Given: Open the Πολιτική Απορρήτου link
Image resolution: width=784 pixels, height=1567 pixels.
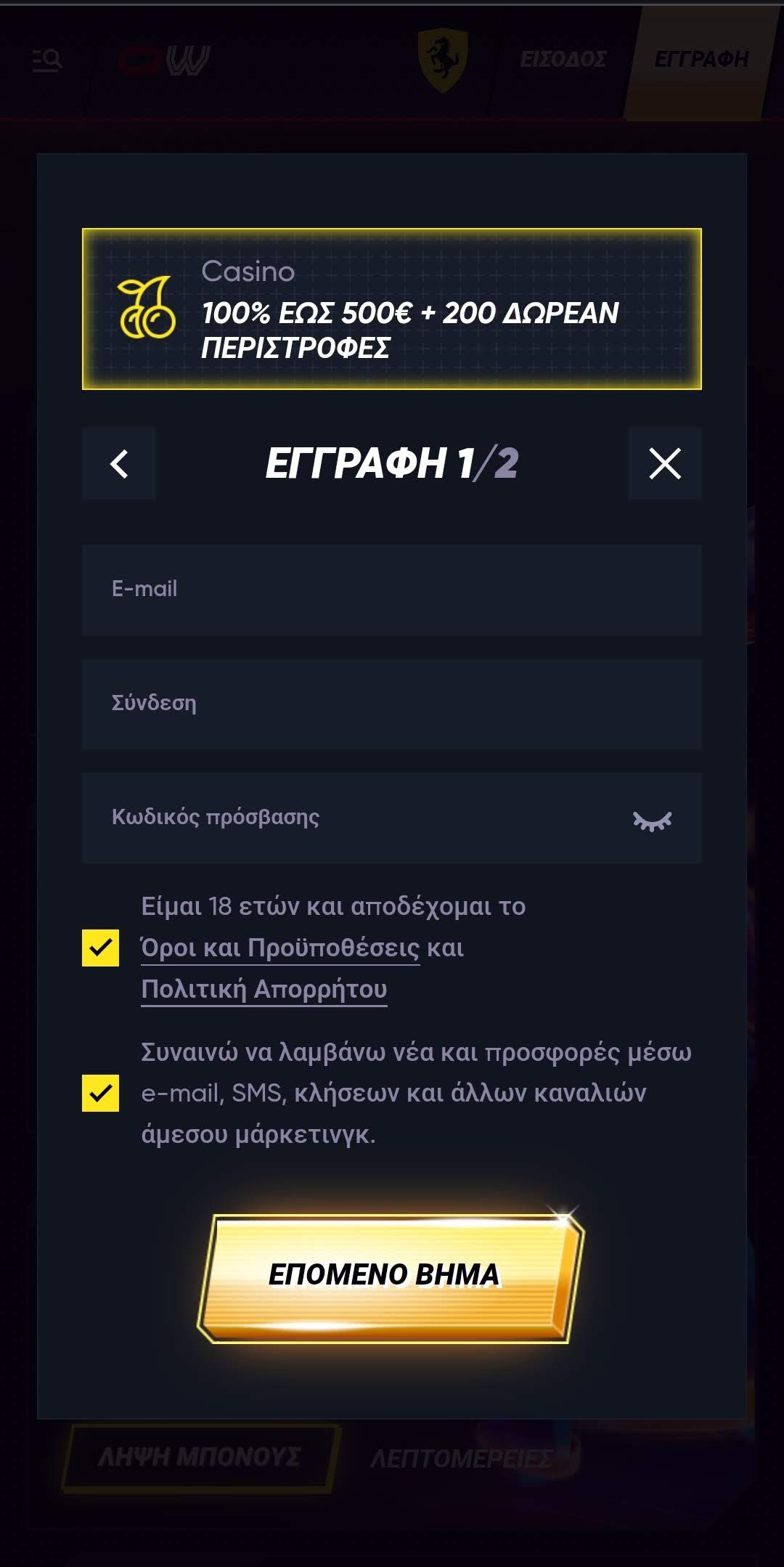Looking at the screenshot, I should tap(264, 990).
